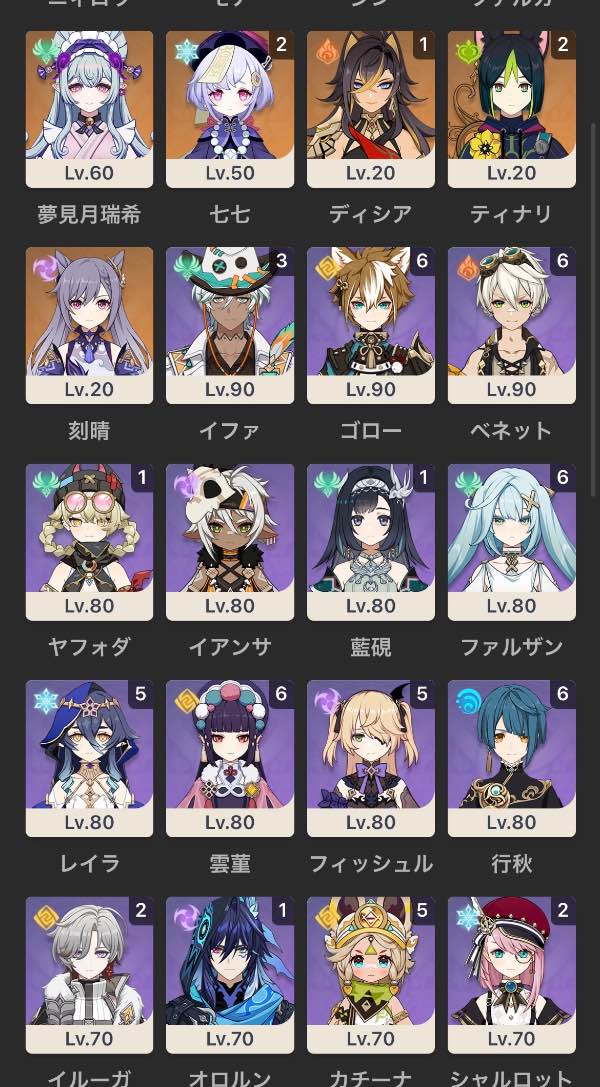
Task: Open the 夢見月瑞希 character card
Action: pyautogui.click(x=89, y=109)
